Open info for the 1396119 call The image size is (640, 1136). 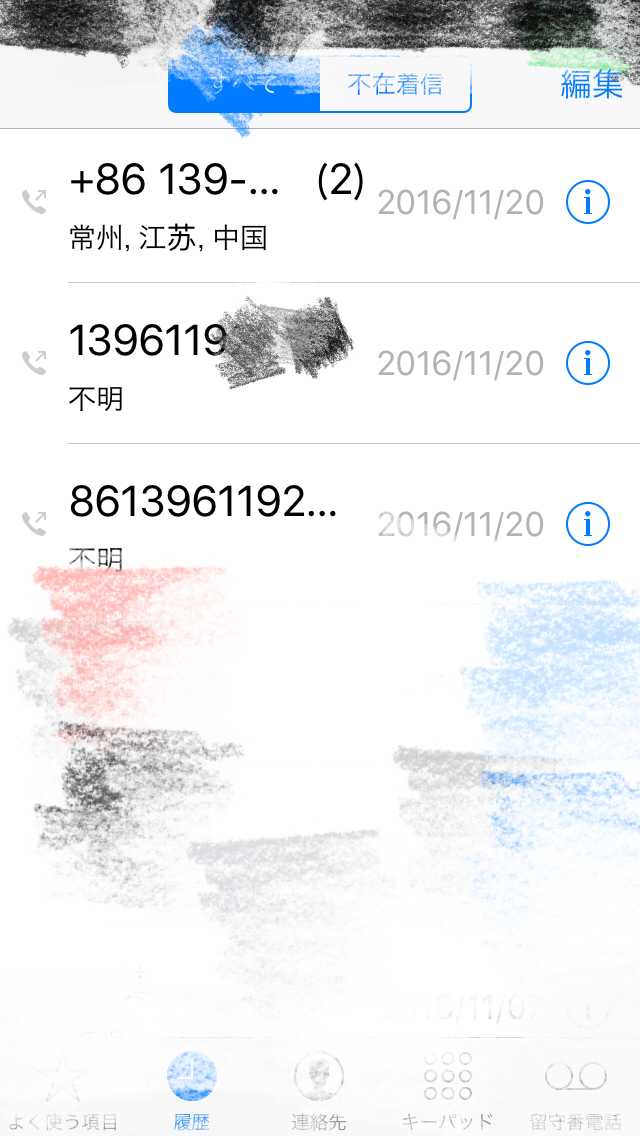tap(587, 363)
